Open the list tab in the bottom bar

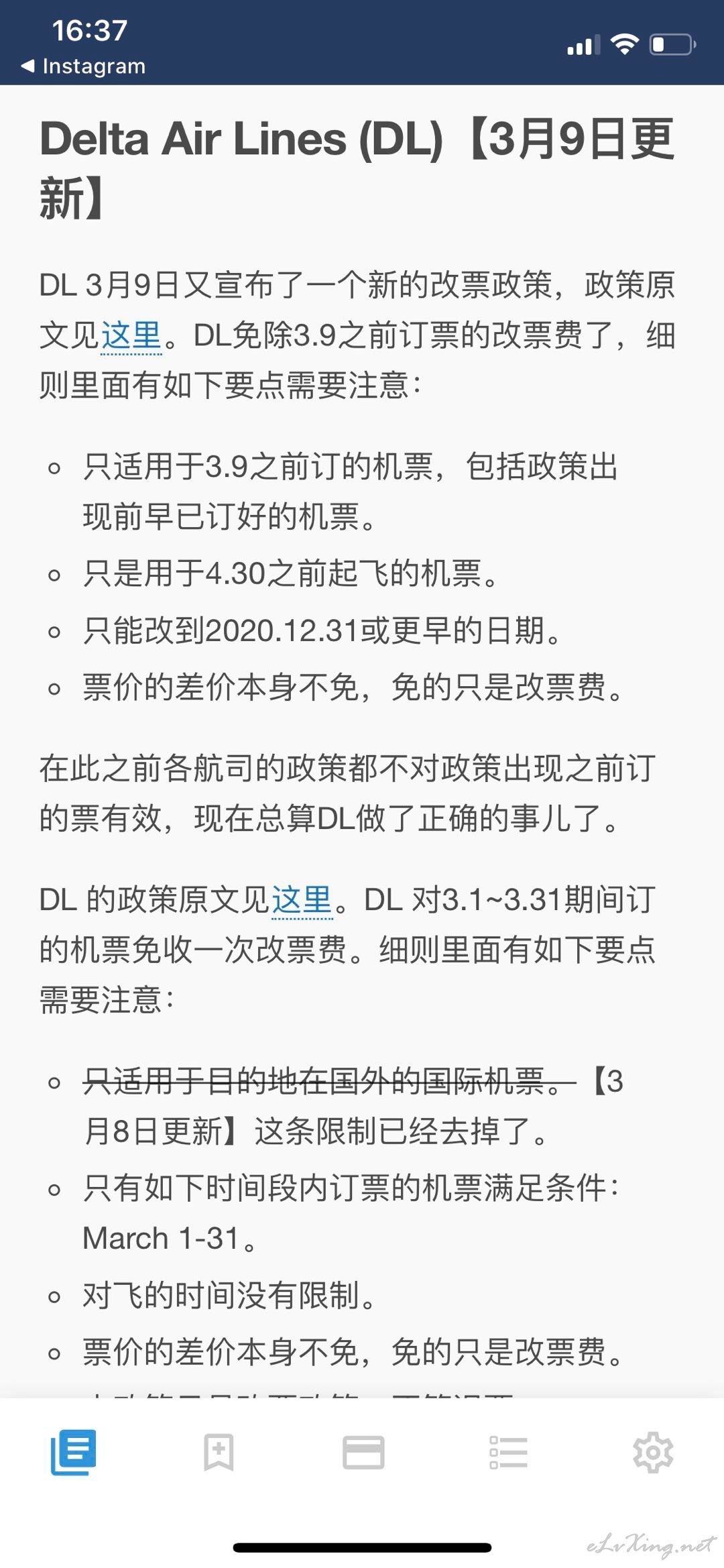click(x=508, y=1453)
